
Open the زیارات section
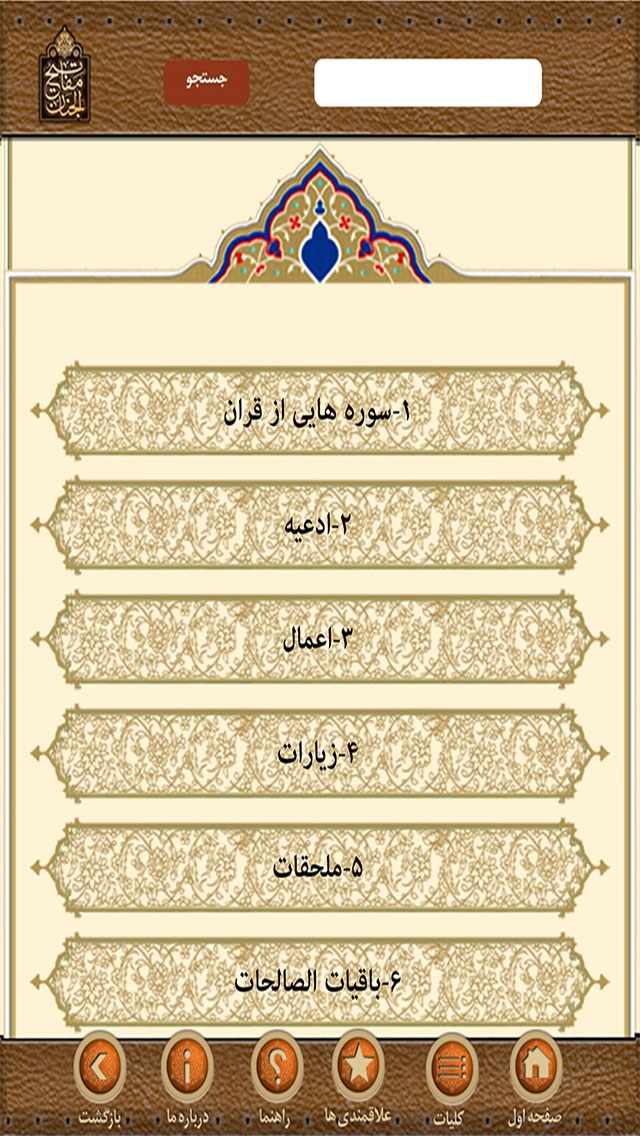(319, 753)
